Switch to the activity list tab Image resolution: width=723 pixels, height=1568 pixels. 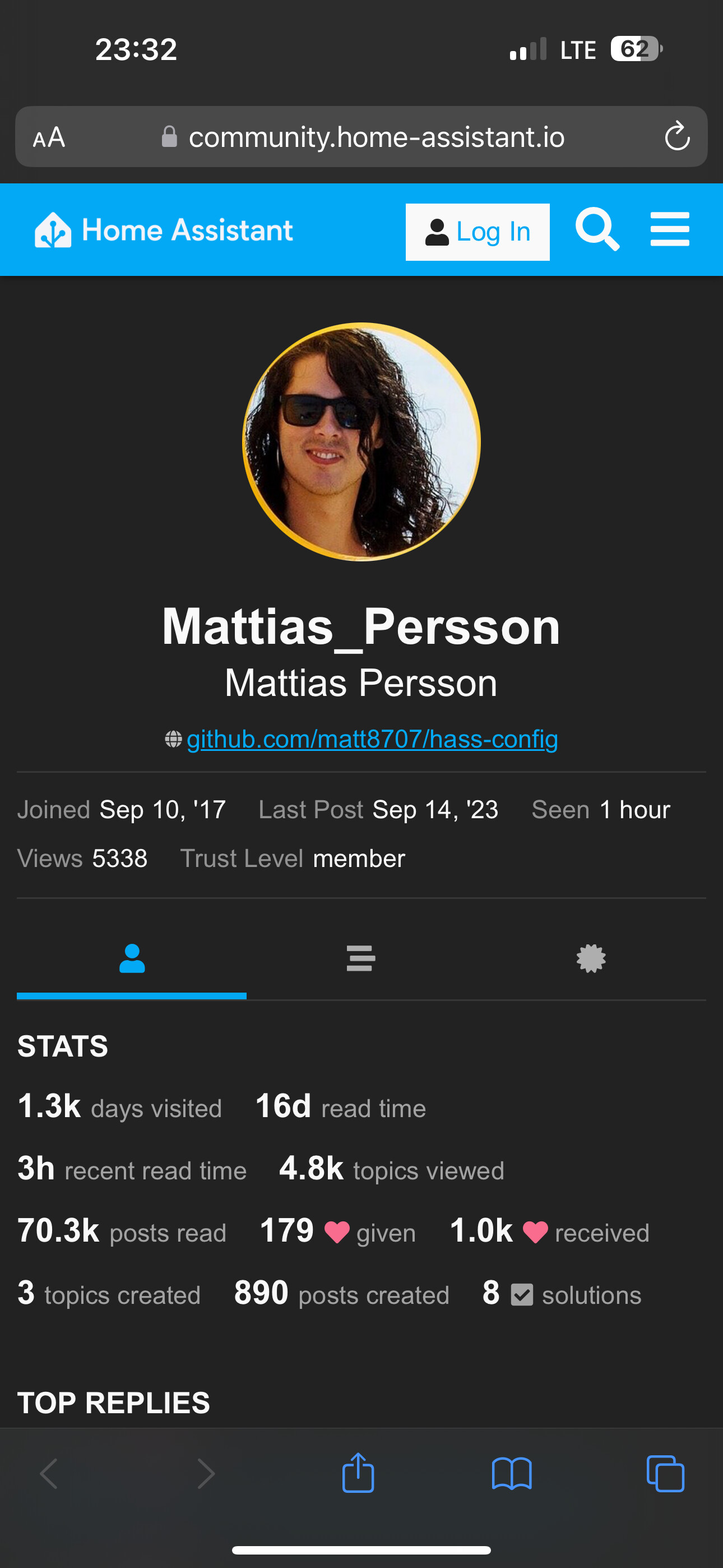tap(360, 959)
